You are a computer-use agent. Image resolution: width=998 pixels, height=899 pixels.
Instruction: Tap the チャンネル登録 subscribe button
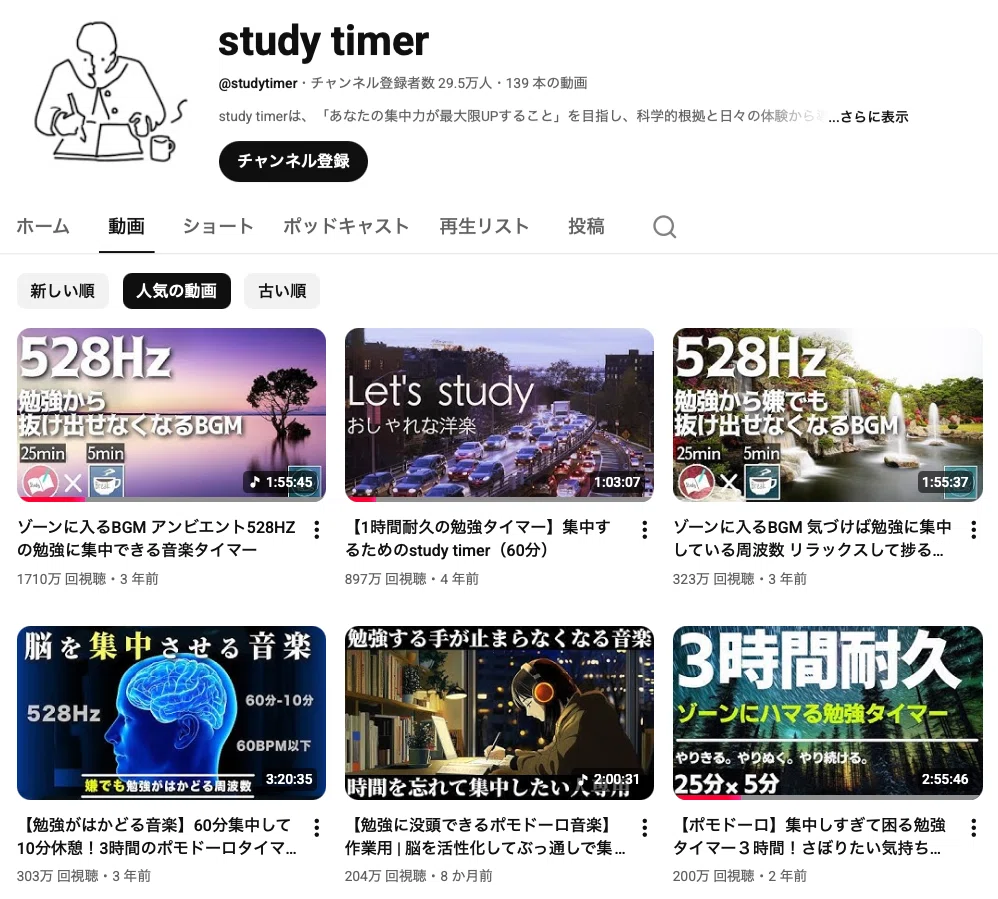[x=293, y=161]
